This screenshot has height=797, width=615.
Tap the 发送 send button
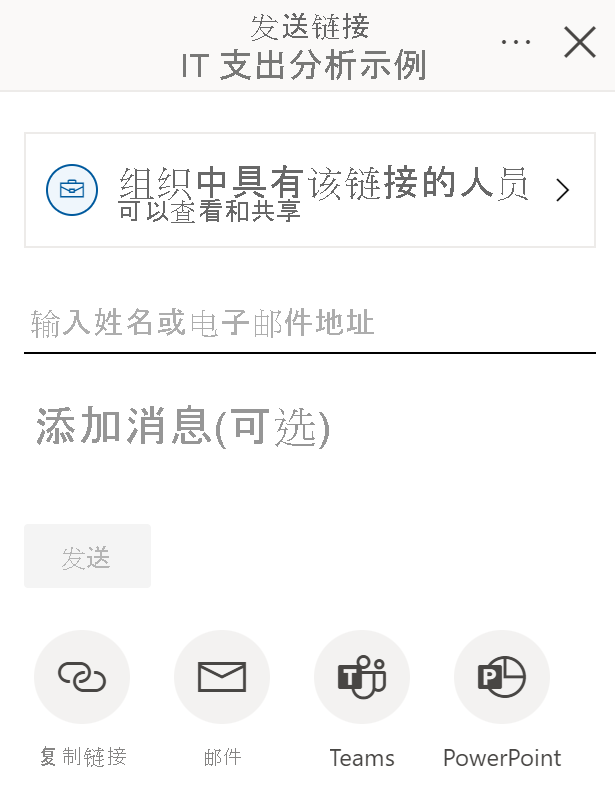(x=87, y=556)
